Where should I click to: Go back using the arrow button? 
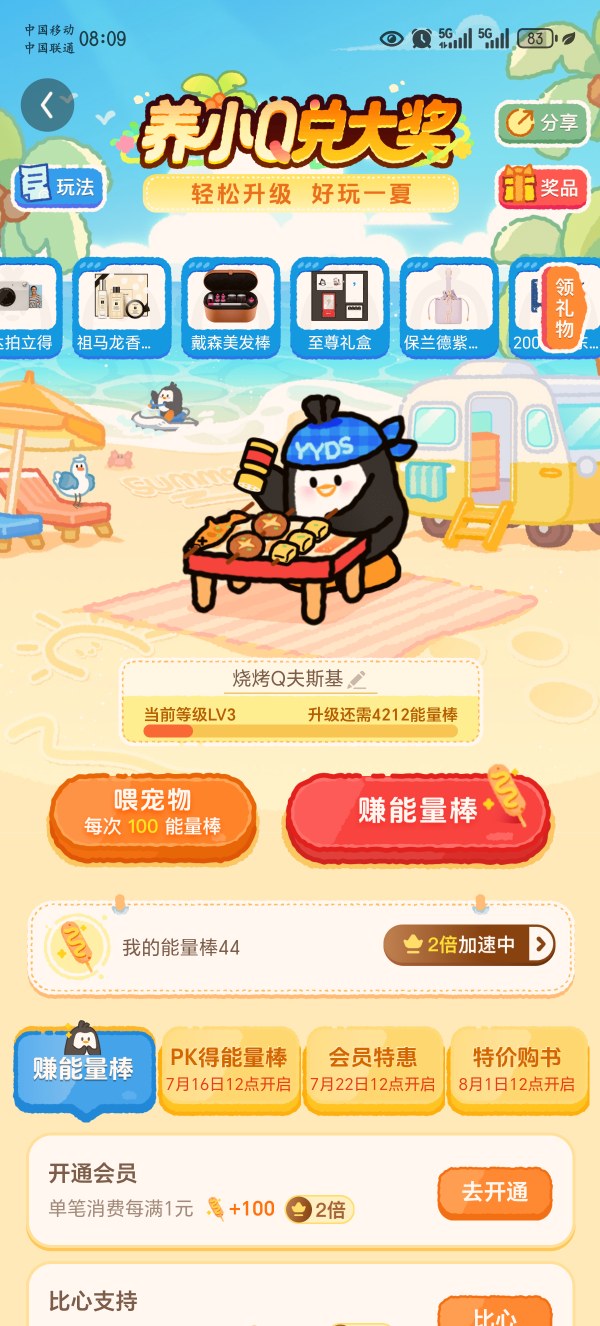coord(47,104)
